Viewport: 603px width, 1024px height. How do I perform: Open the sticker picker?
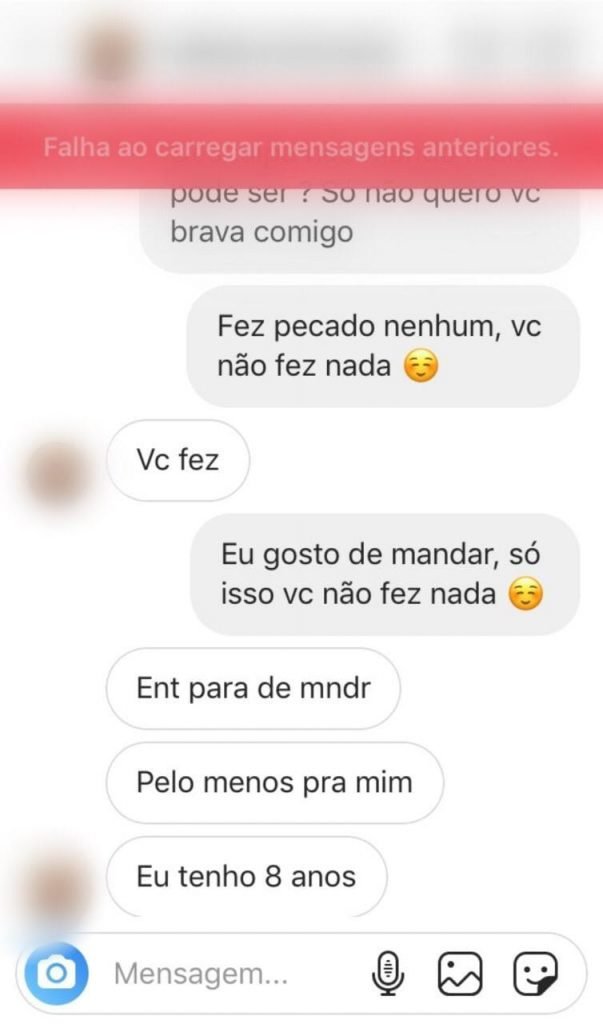535,972
